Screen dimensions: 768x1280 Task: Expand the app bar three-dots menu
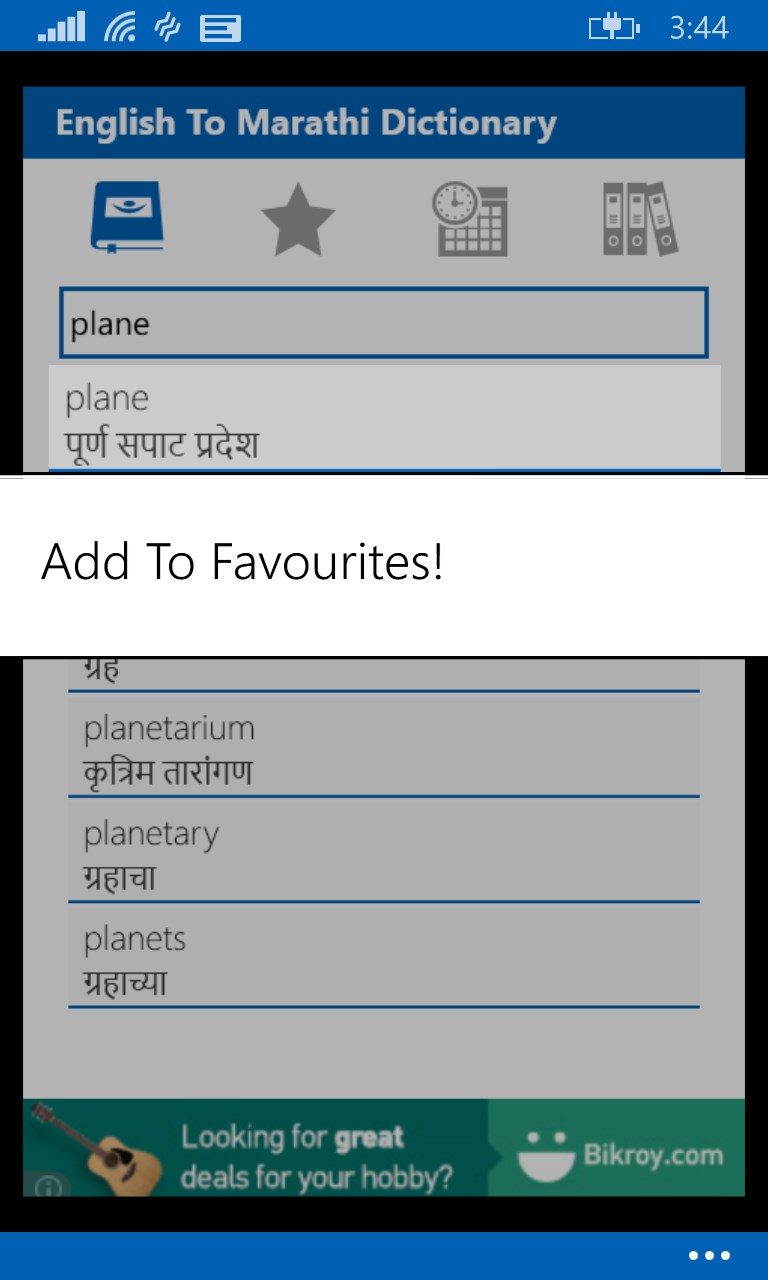pyautogui.click(x=709, y=1256)
